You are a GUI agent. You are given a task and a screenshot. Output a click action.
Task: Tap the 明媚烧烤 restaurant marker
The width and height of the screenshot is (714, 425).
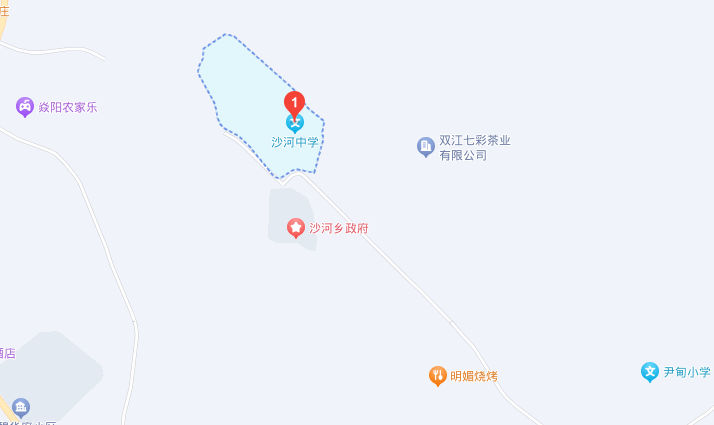(x=437, y=376)
